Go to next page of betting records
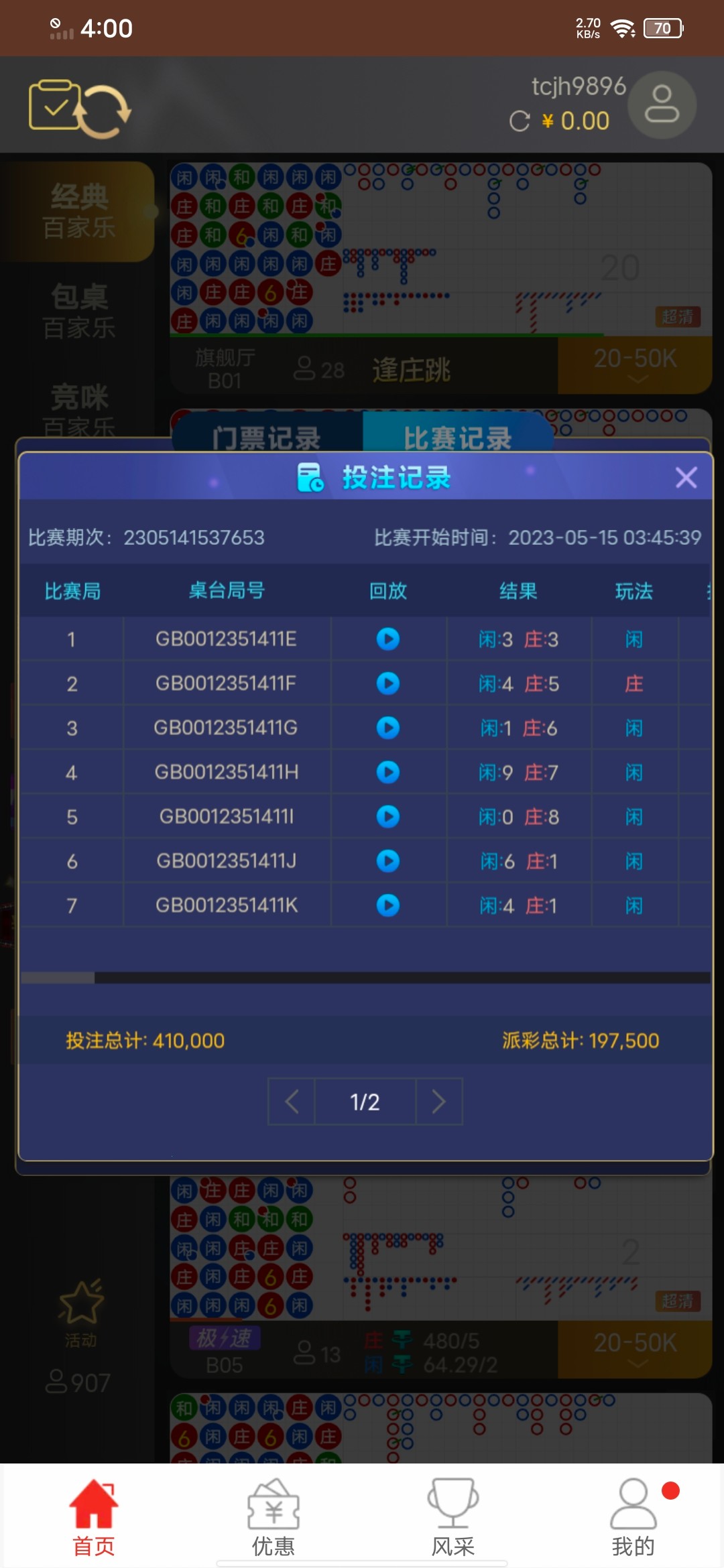 pyautogui.click(x=439, y=1102)
